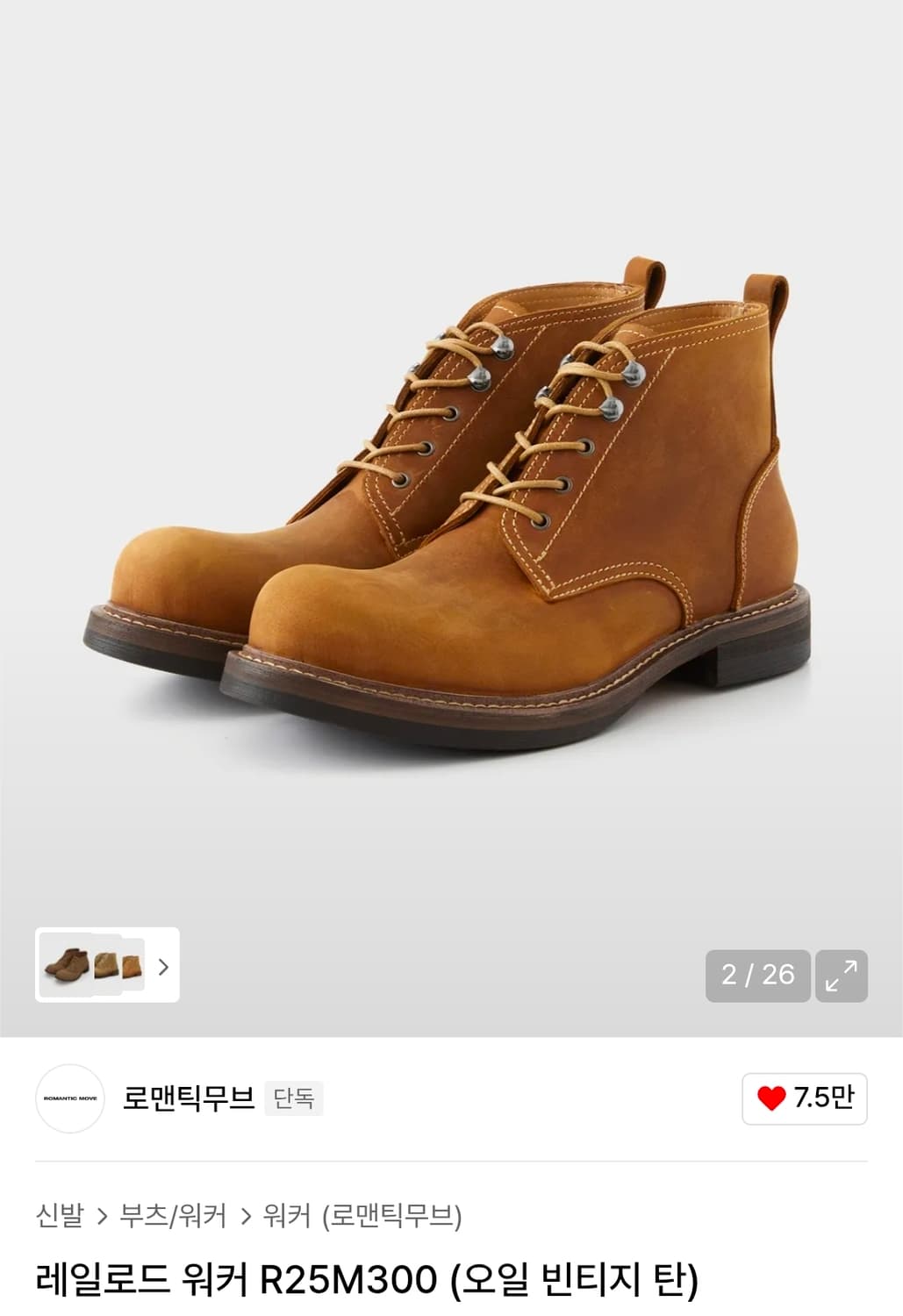Open fullscreen view with the diagonal expand icon
The image size is (903, 1316).
841,976
